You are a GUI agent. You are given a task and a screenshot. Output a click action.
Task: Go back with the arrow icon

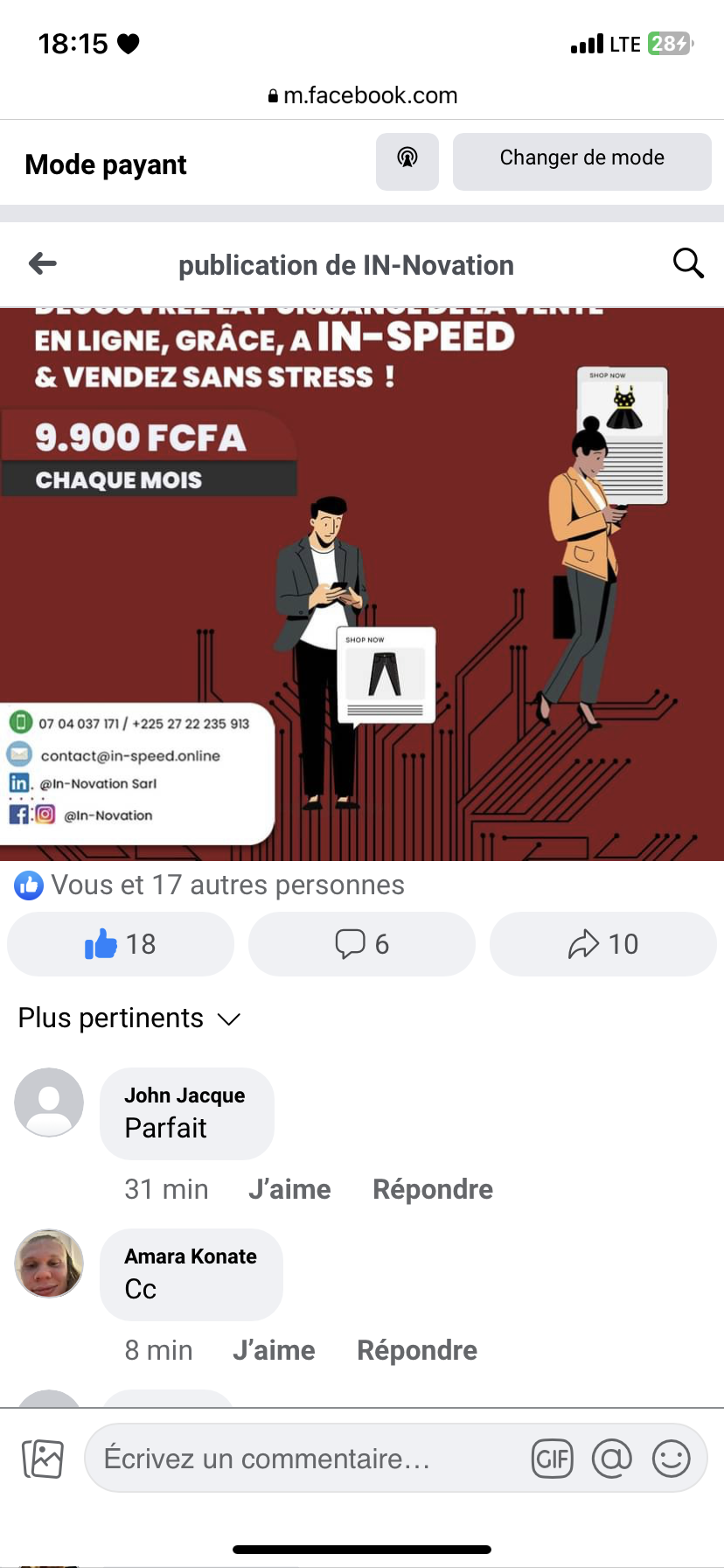coord(43,263)
